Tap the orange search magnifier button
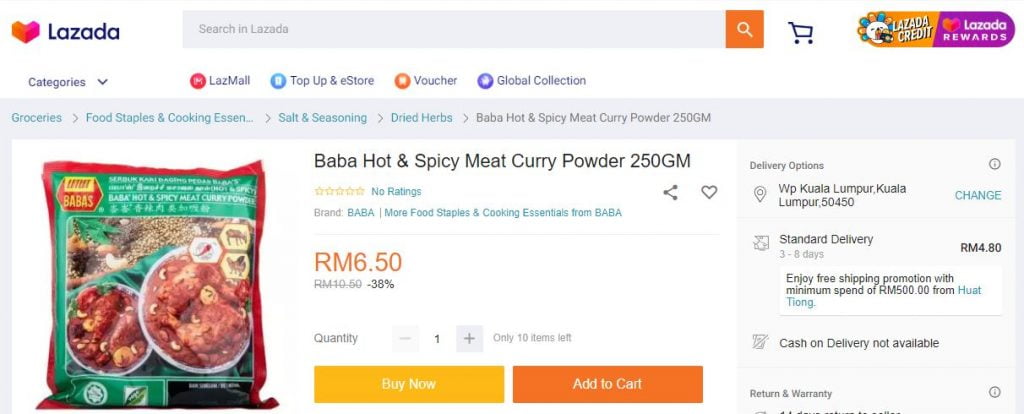Image resolution: width=1024 pixels, height=414 pixels. [x=744, y=29]
